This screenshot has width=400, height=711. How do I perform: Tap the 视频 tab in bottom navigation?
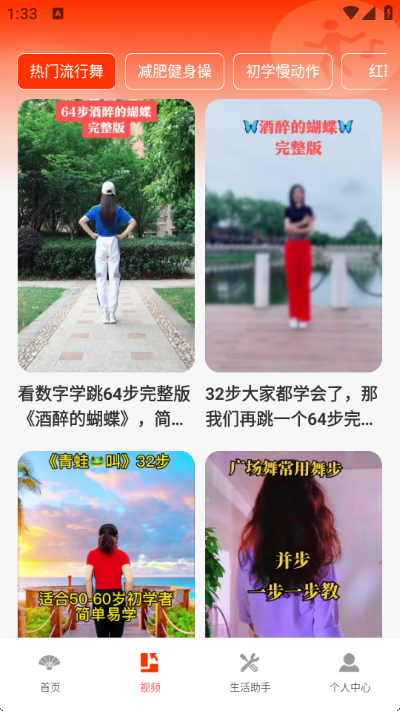tap(150, 673)
